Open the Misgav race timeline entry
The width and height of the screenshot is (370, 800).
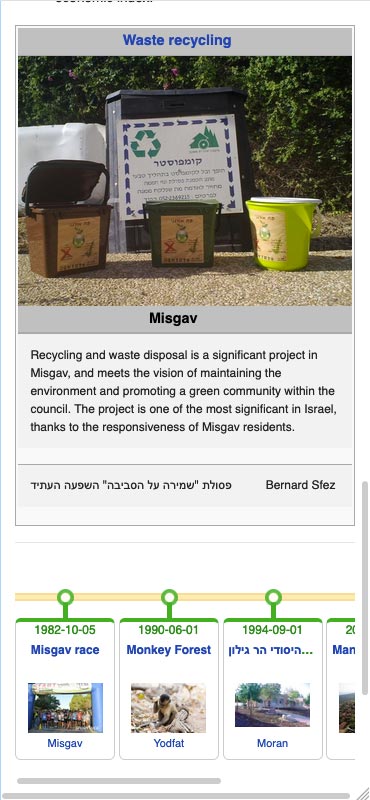pyautogui.click(x=65, y=650)
